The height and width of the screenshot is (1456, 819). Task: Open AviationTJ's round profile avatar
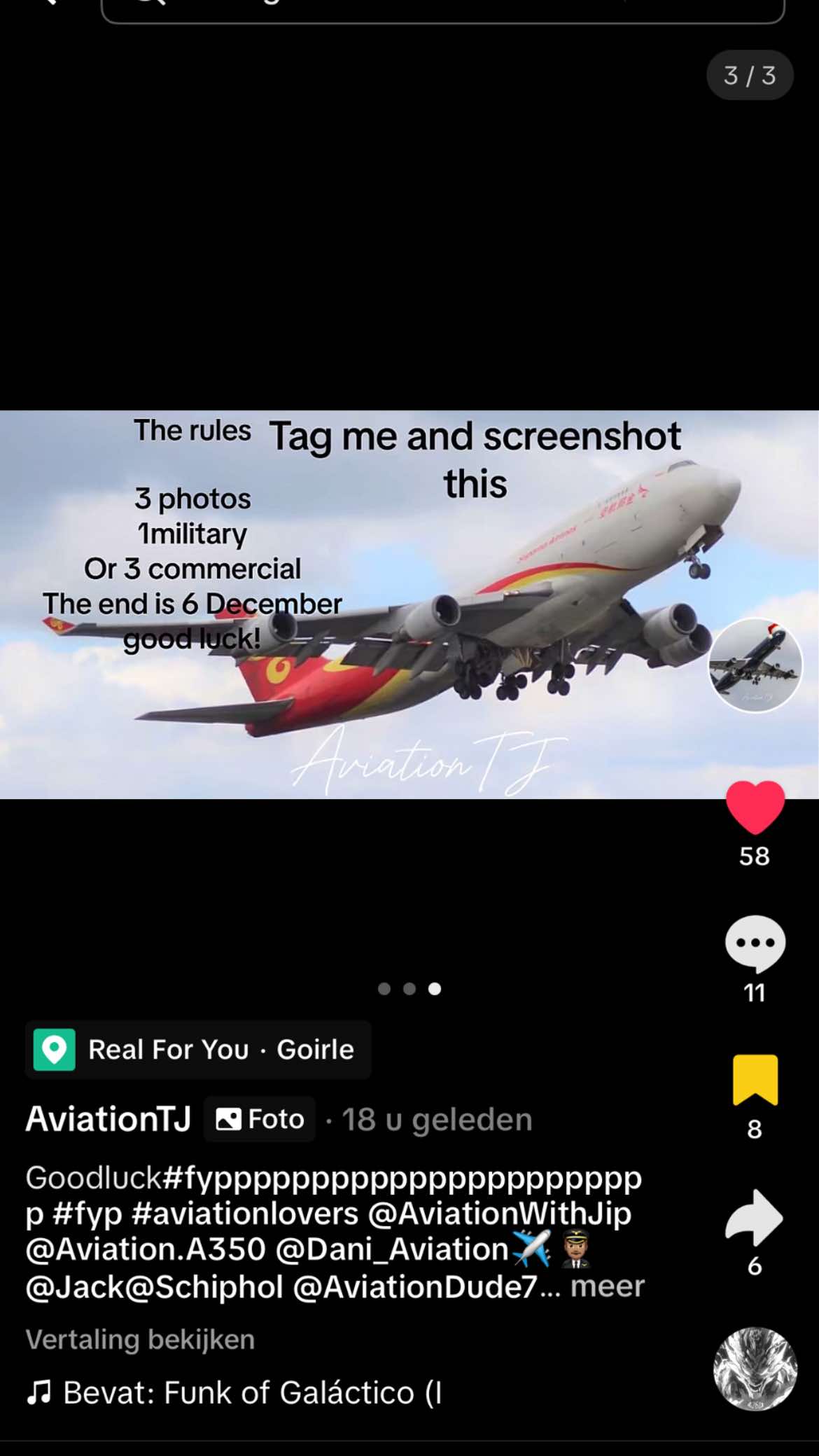(x=755, y=665)
